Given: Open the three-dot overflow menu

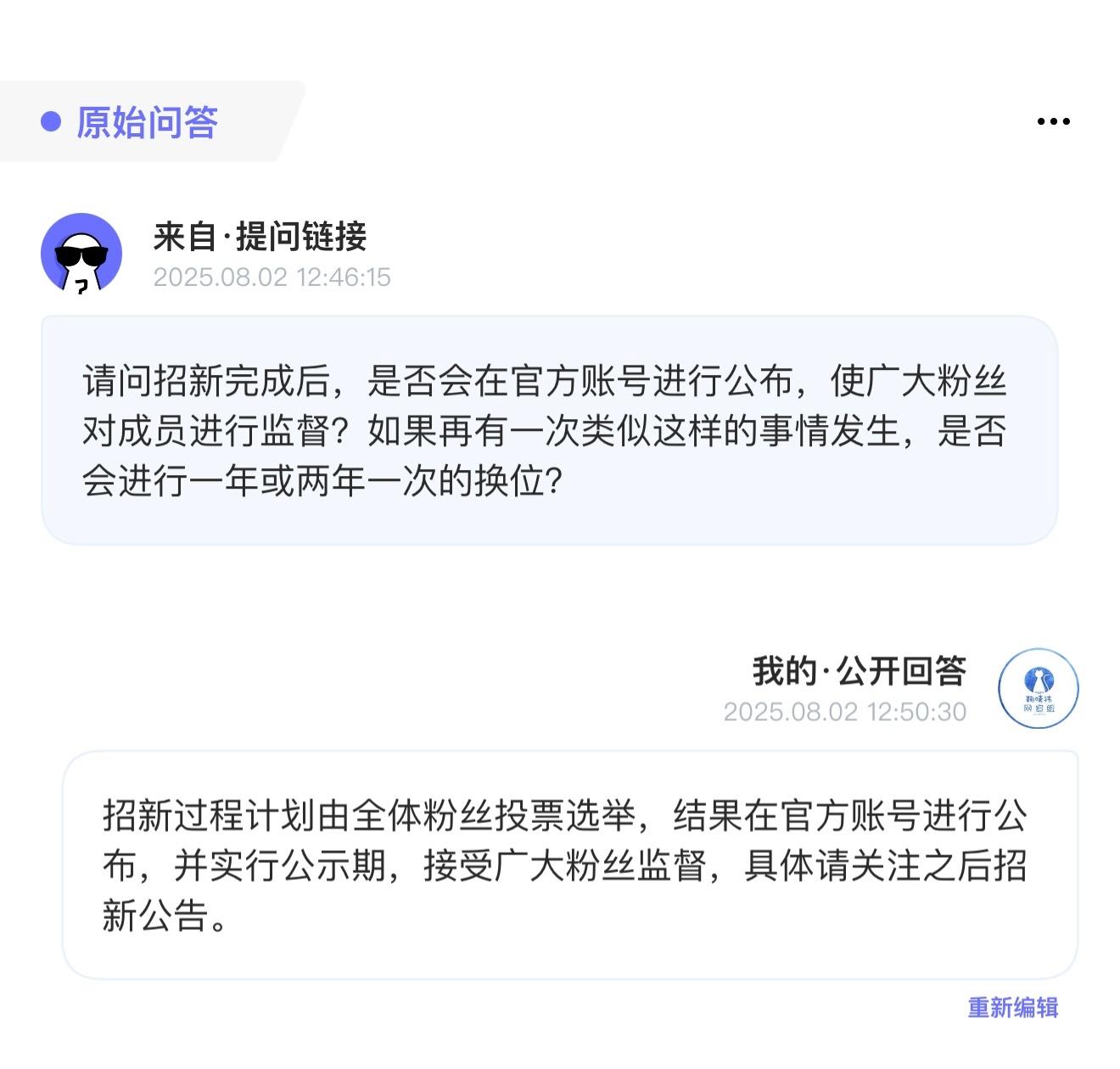Looking at the screenshot, I should pos(1053,122).
